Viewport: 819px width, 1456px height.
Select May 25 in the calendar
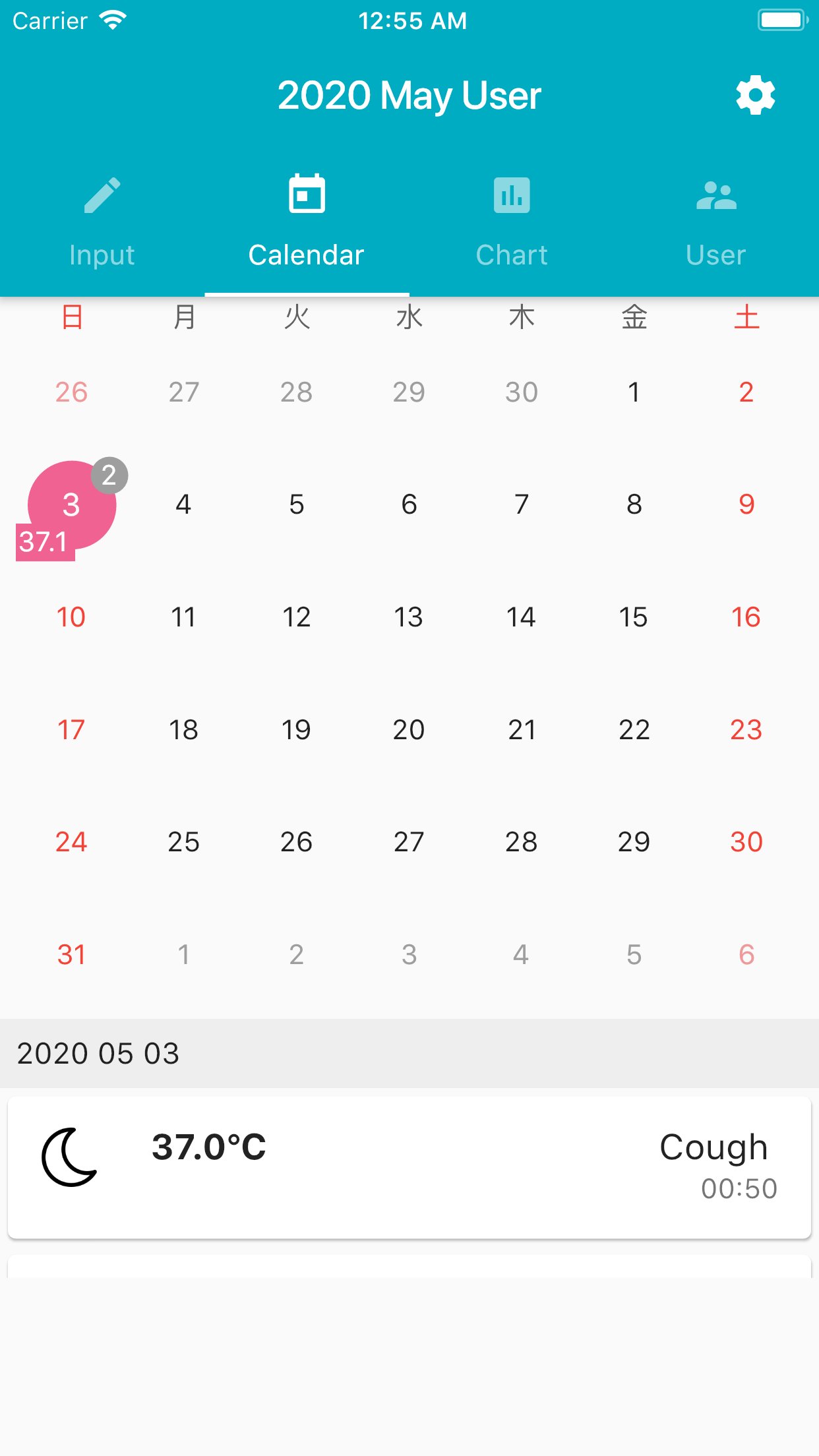pyautogui.click(x=183, y=842)
